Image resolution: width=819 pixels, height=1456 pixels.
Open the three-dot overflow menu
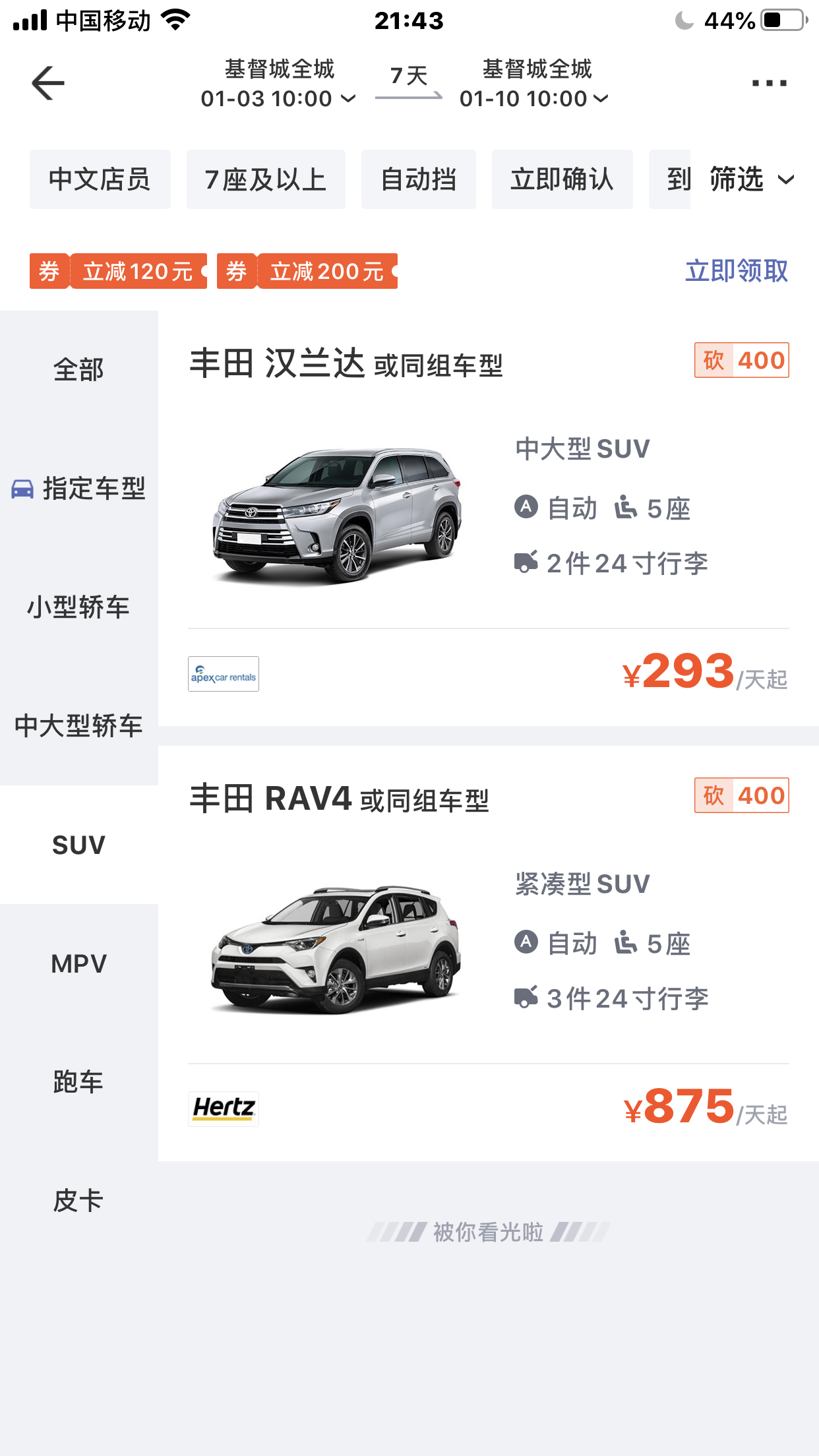[769, 83]
